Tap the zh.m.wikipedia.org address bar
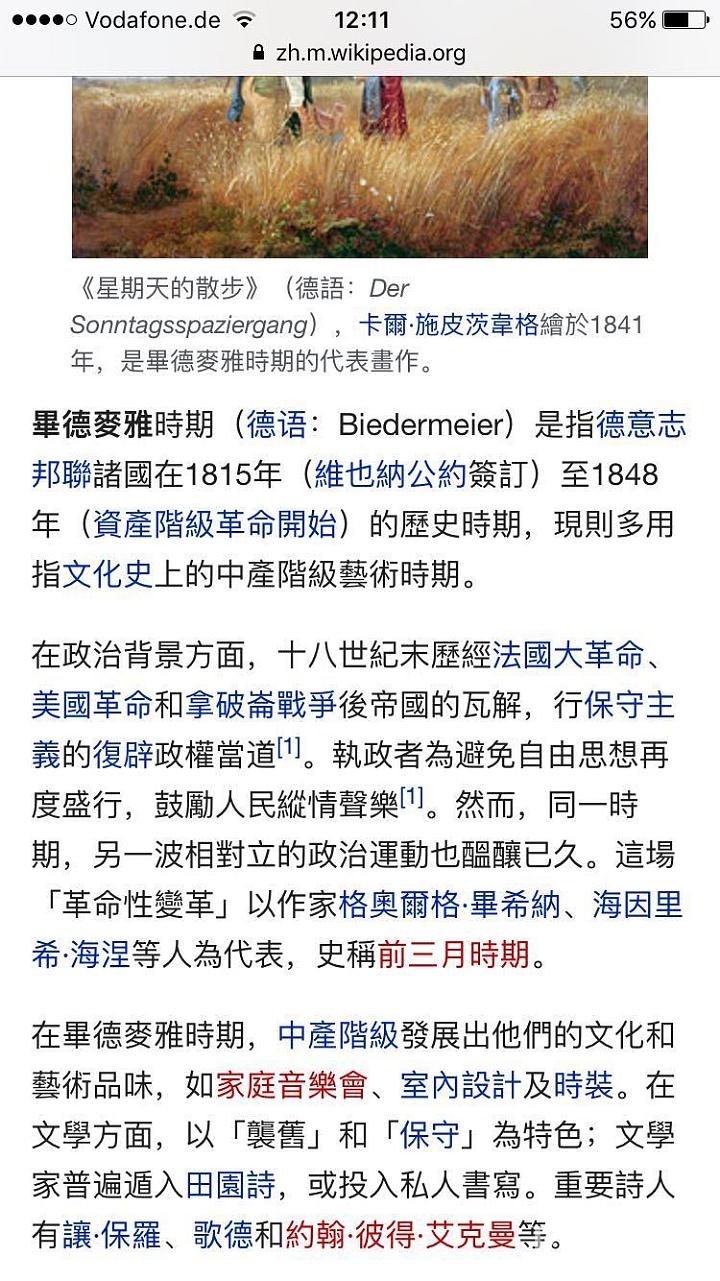Image resolution: width=720 pixels, height=1281 pixels. [x=360, y=53]
